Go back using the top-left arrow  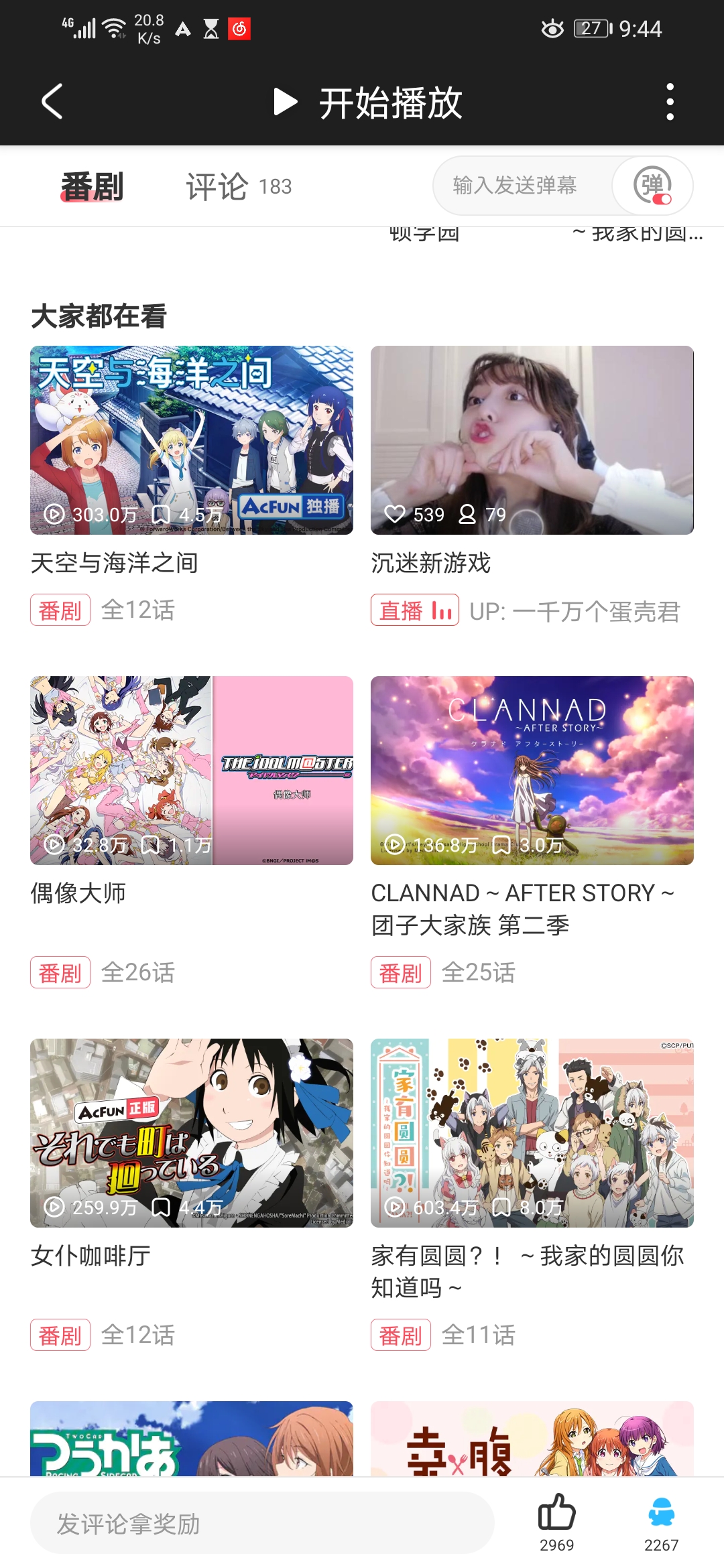click(x=52, y=102)
